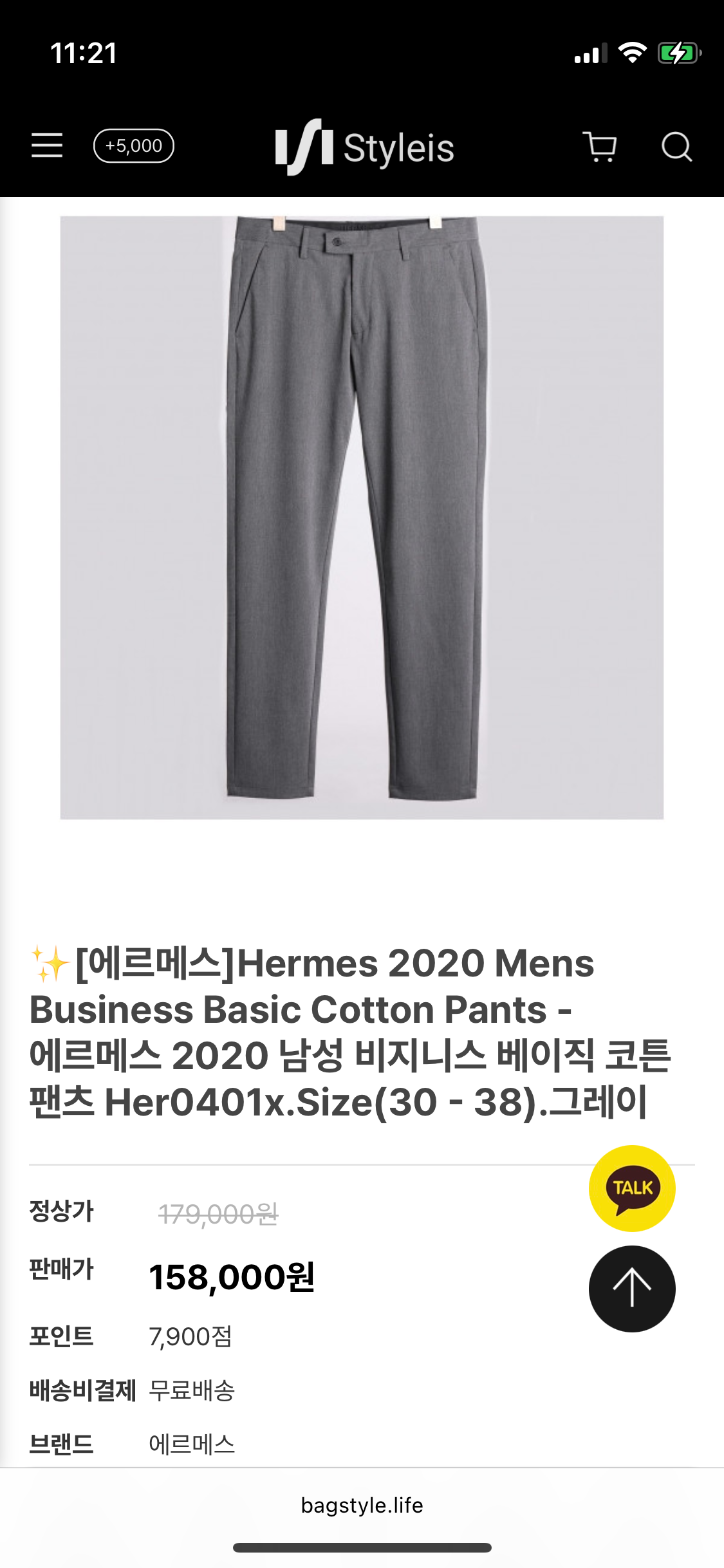This screenshot has height=1568, width=724.
Task: Tap the +5,000 points badge
Action: click(x=134, y=146)
